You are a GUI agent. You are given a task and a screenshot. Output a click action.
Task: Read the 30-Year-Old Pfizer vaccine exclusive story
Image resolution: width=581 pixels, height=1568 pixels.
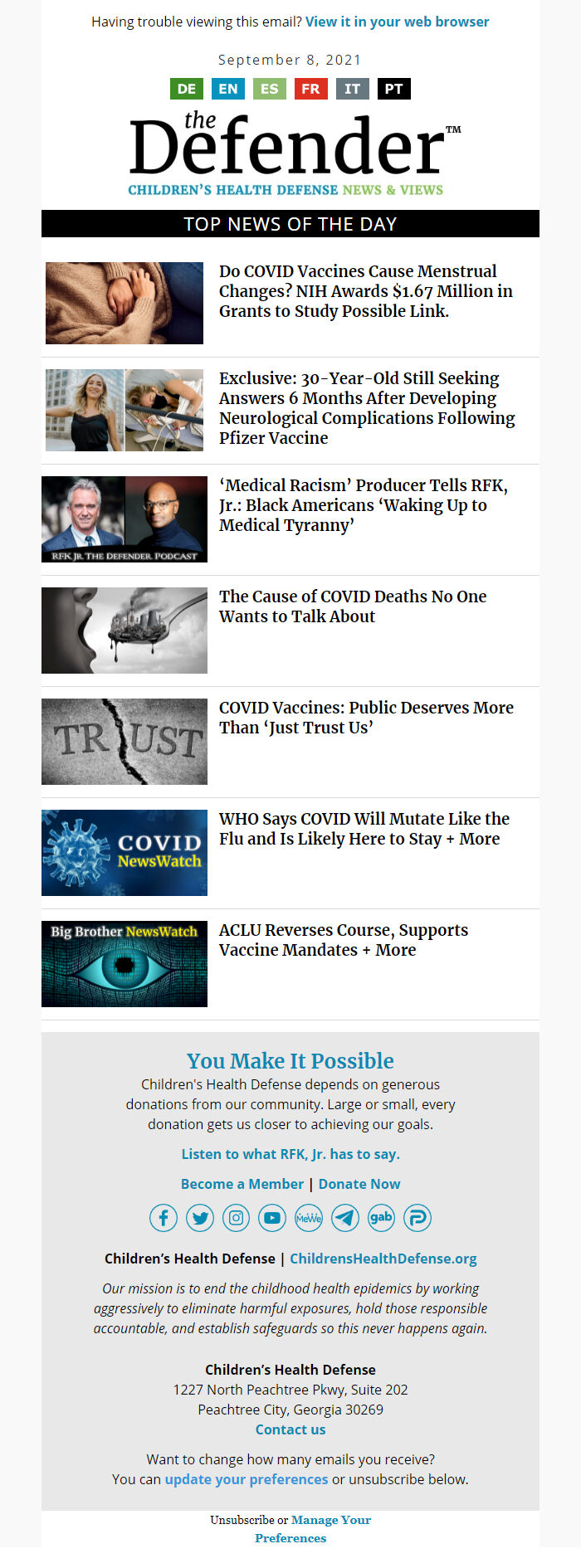pos(366,407)
